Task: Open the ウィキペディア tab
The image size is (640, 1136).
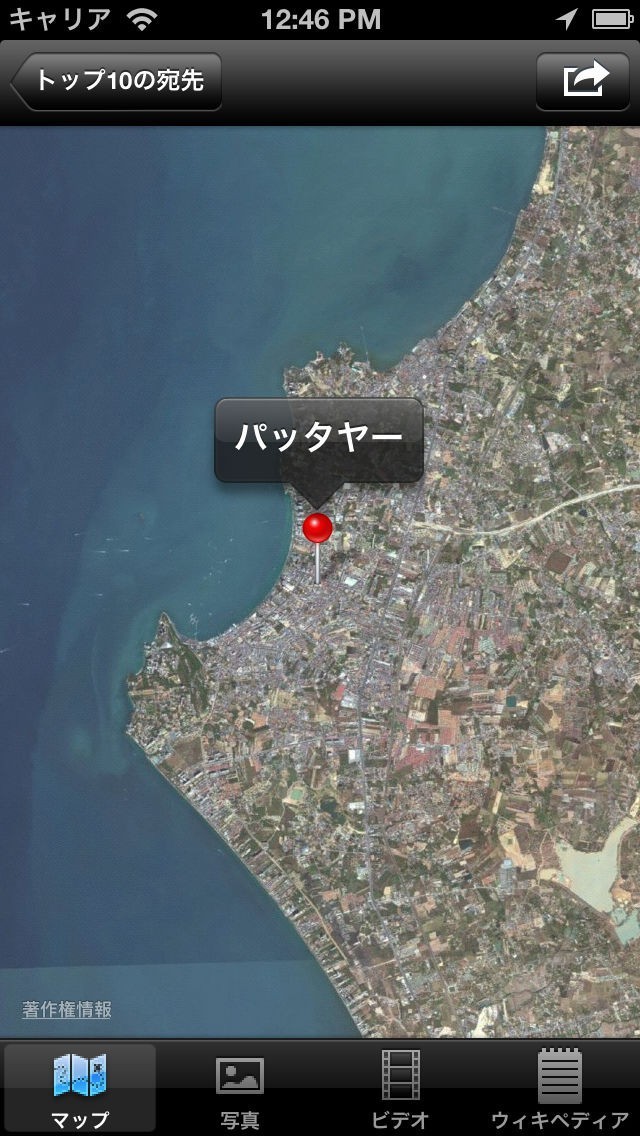Action: (560, 1088)
